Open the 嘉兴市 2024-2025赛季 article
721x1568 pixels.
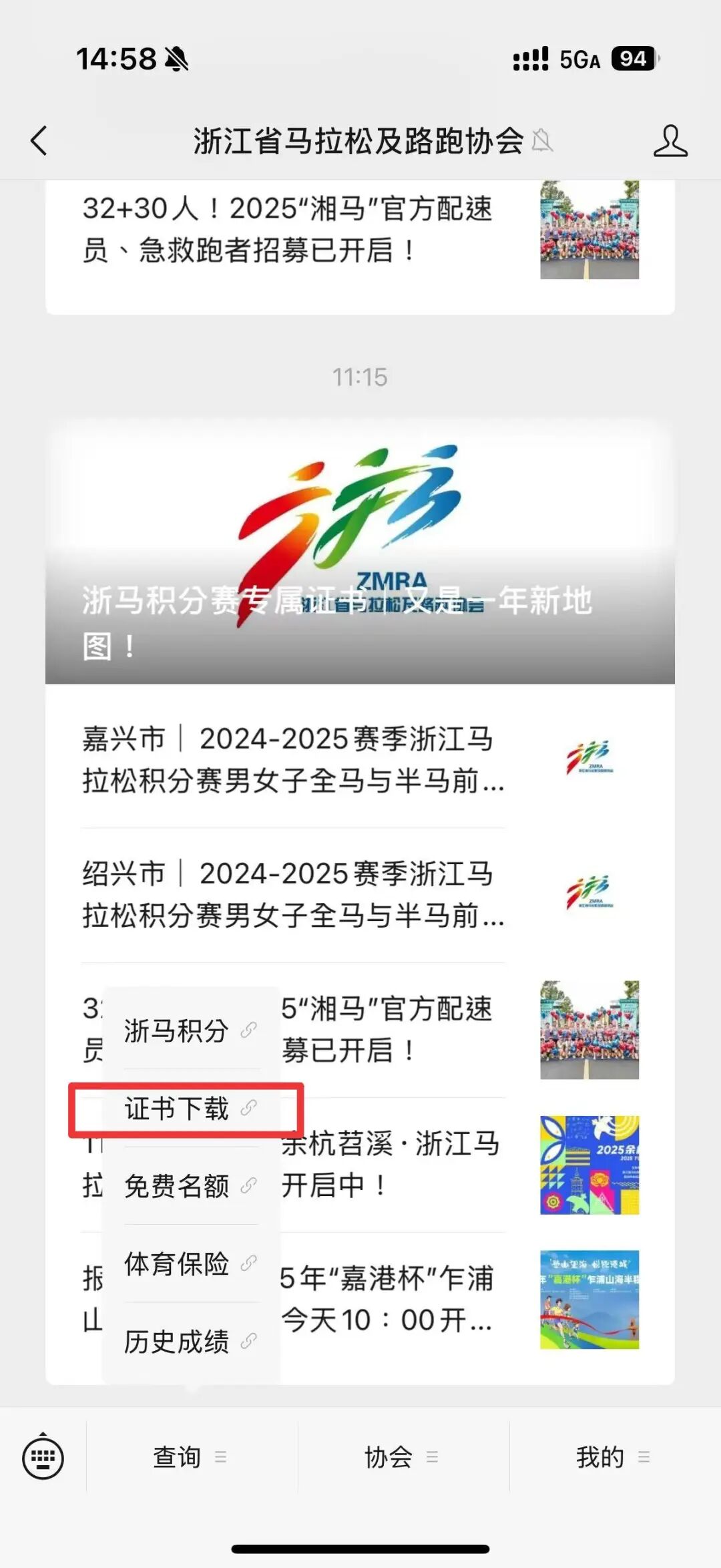point(294,760)
